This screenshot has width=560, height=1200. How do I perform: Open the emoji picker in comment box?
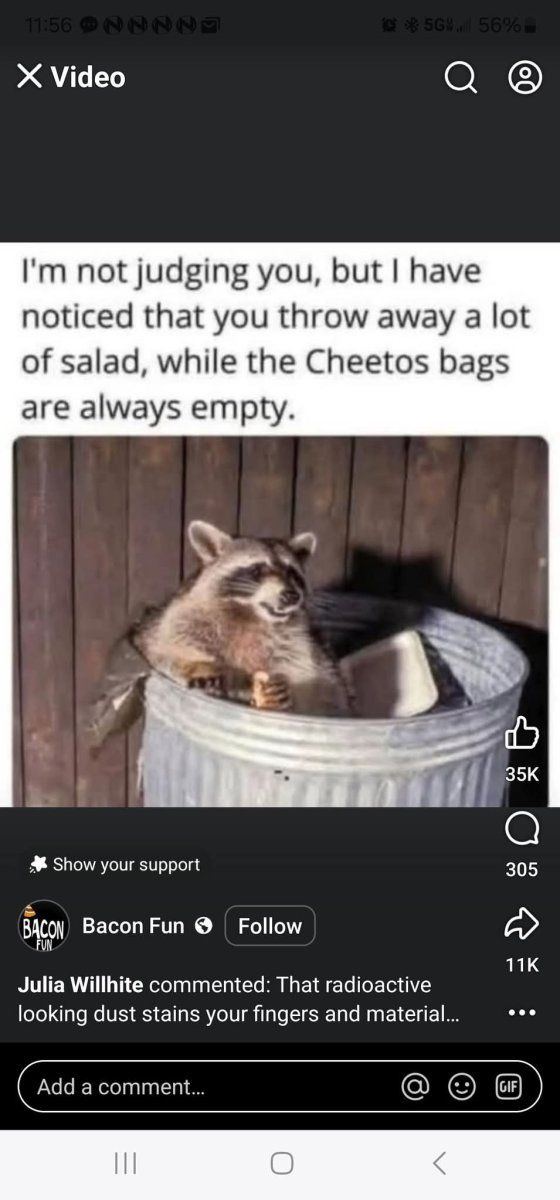pyautogui.click(x=462, y=1087)
